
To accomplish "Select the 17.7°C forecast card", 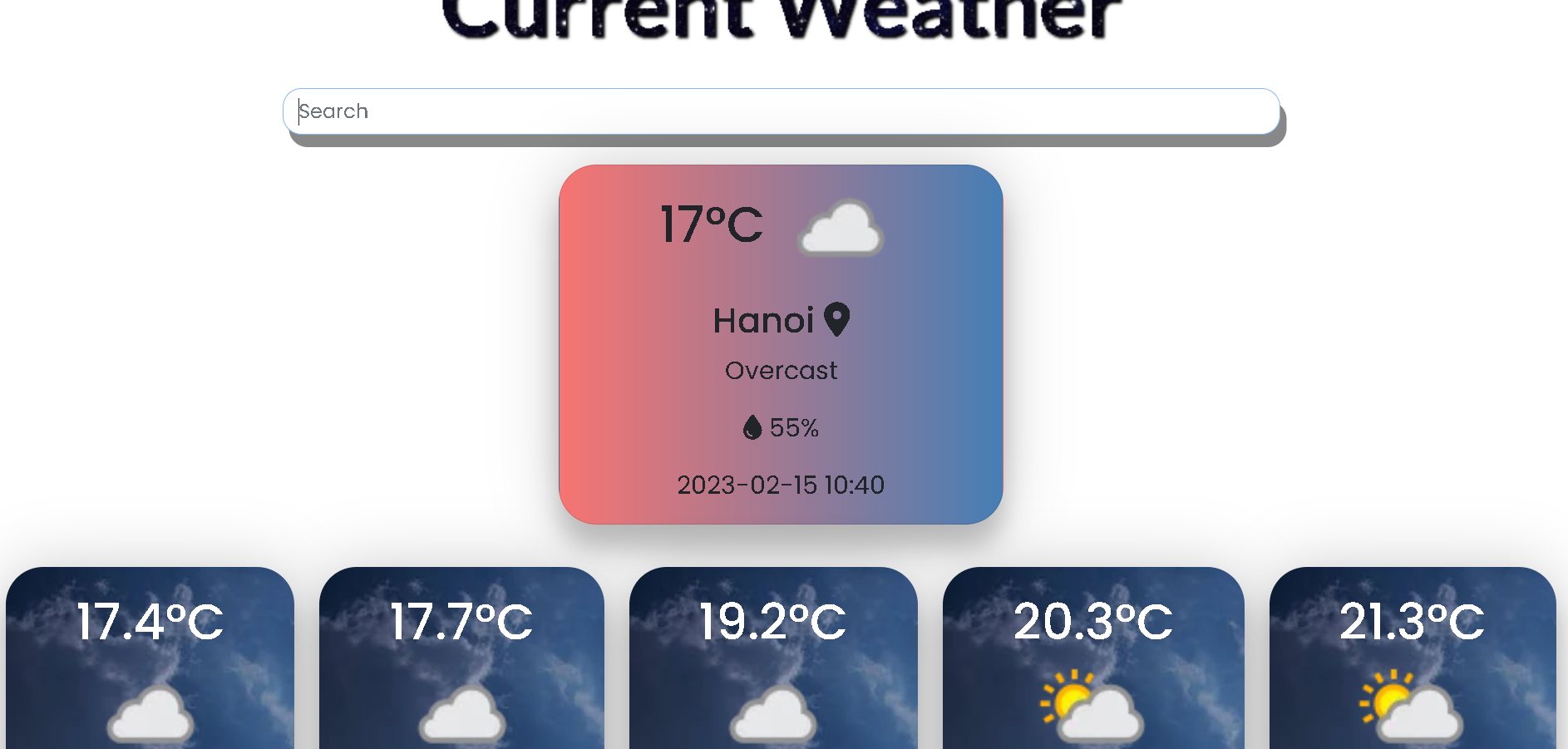I will click(461, 658).
